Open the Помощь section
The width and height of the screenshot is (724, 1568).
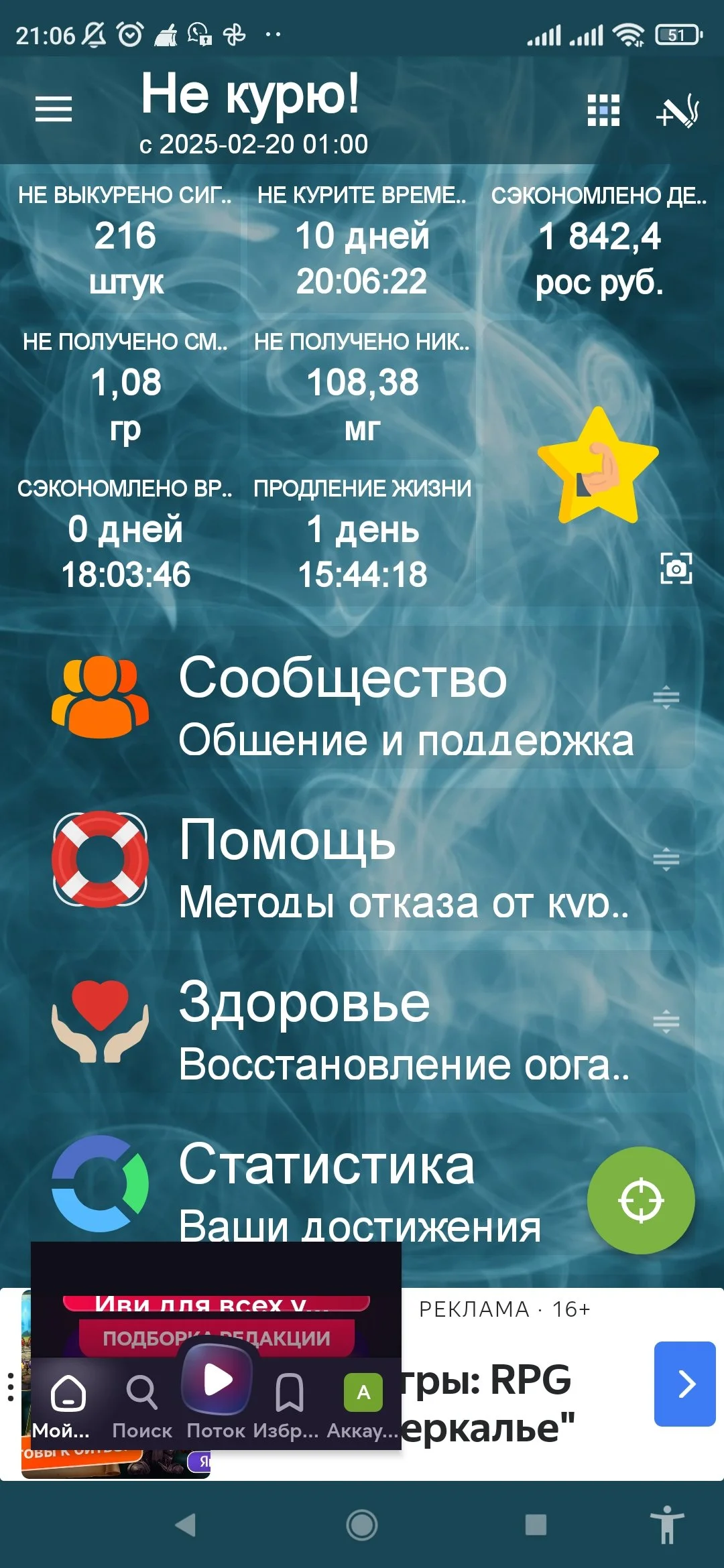[362, 860]
